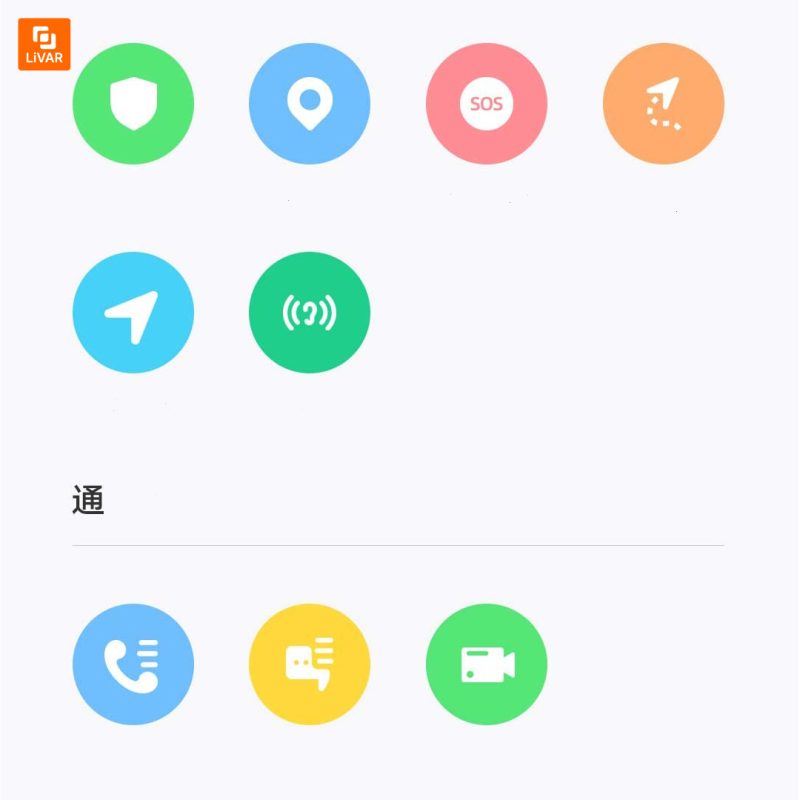Open the blue location pin feature
Image resolution: width=800 pixels, height=800 pixels.
[x=309, y=104]
